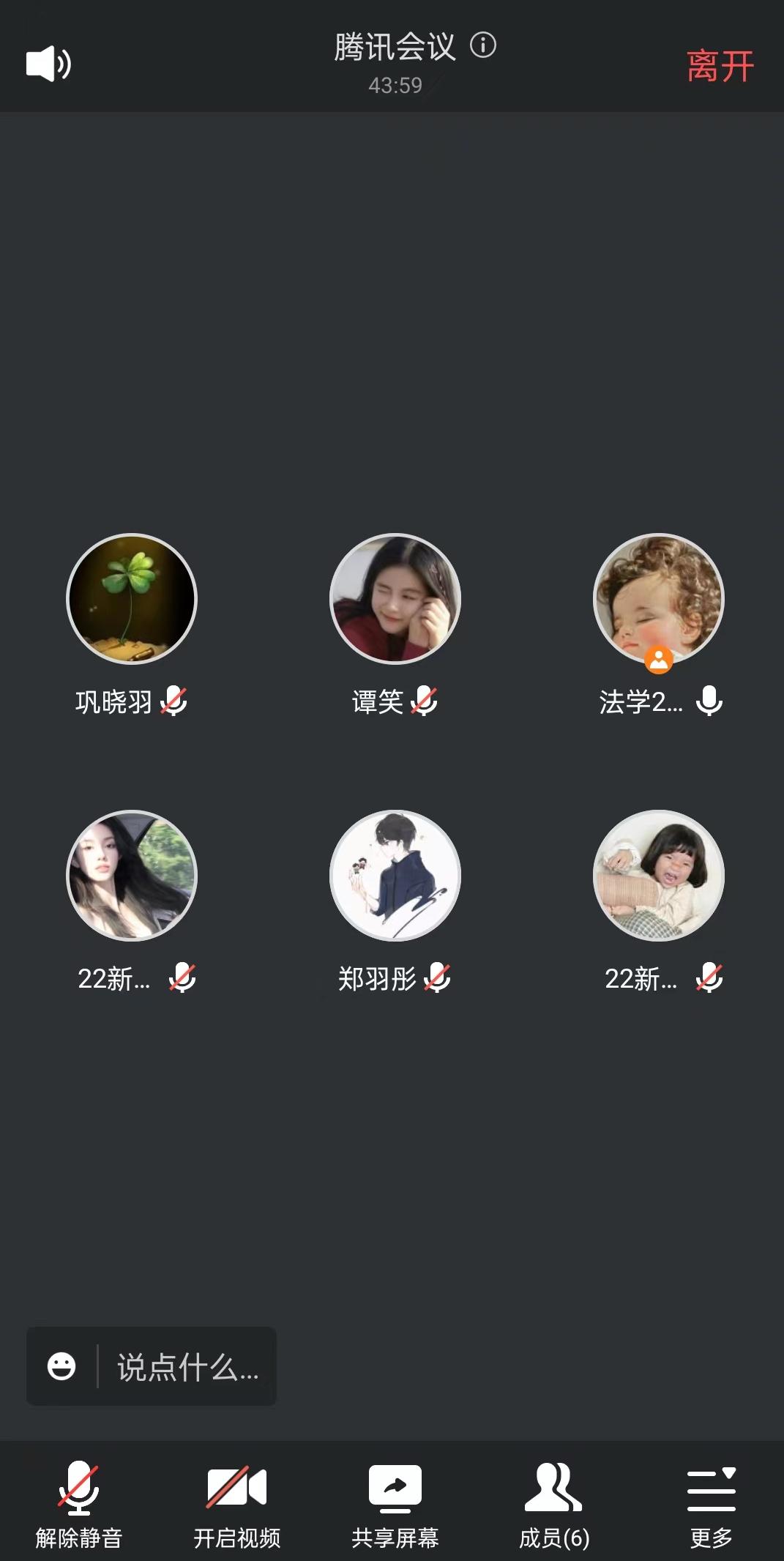Open 郑羽彤's participant avatar
Screen dimensions: 784x1561
(x=395, y=876)
